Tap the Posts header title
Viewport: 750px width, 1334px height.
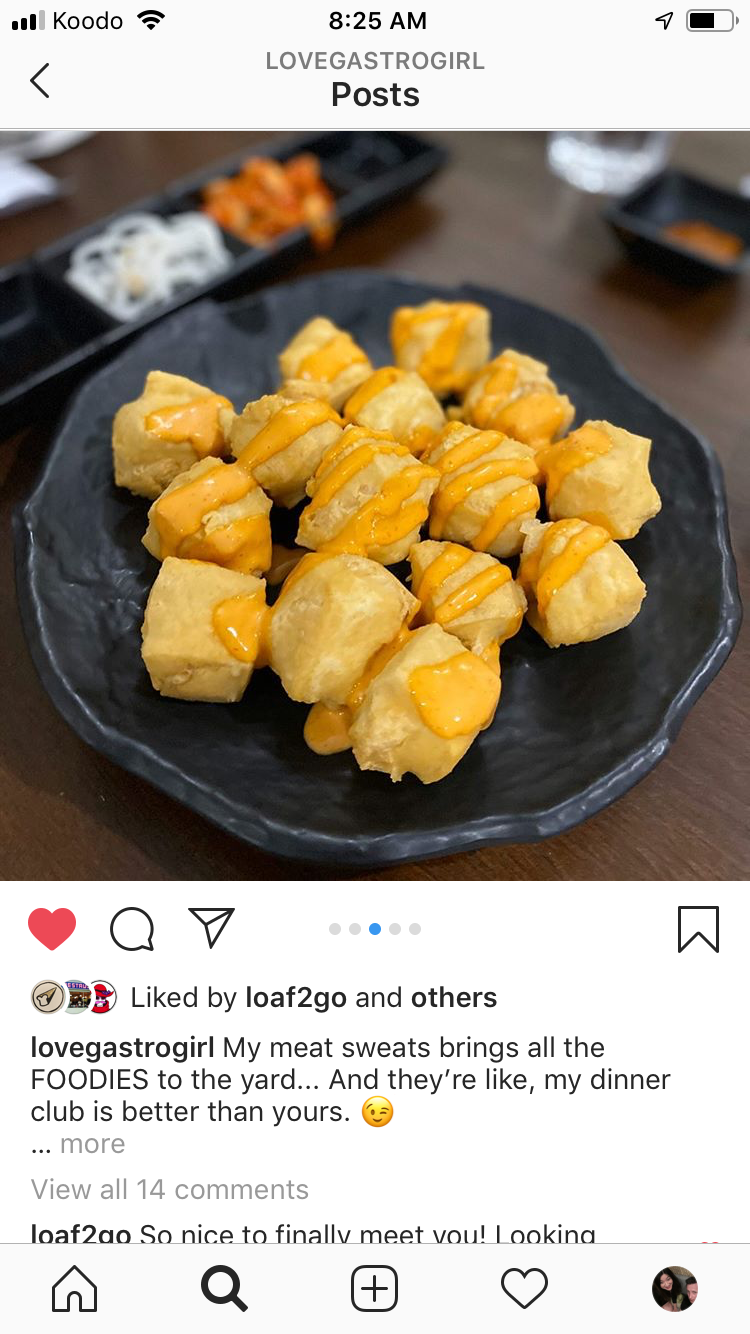click(x=375, y=94)
